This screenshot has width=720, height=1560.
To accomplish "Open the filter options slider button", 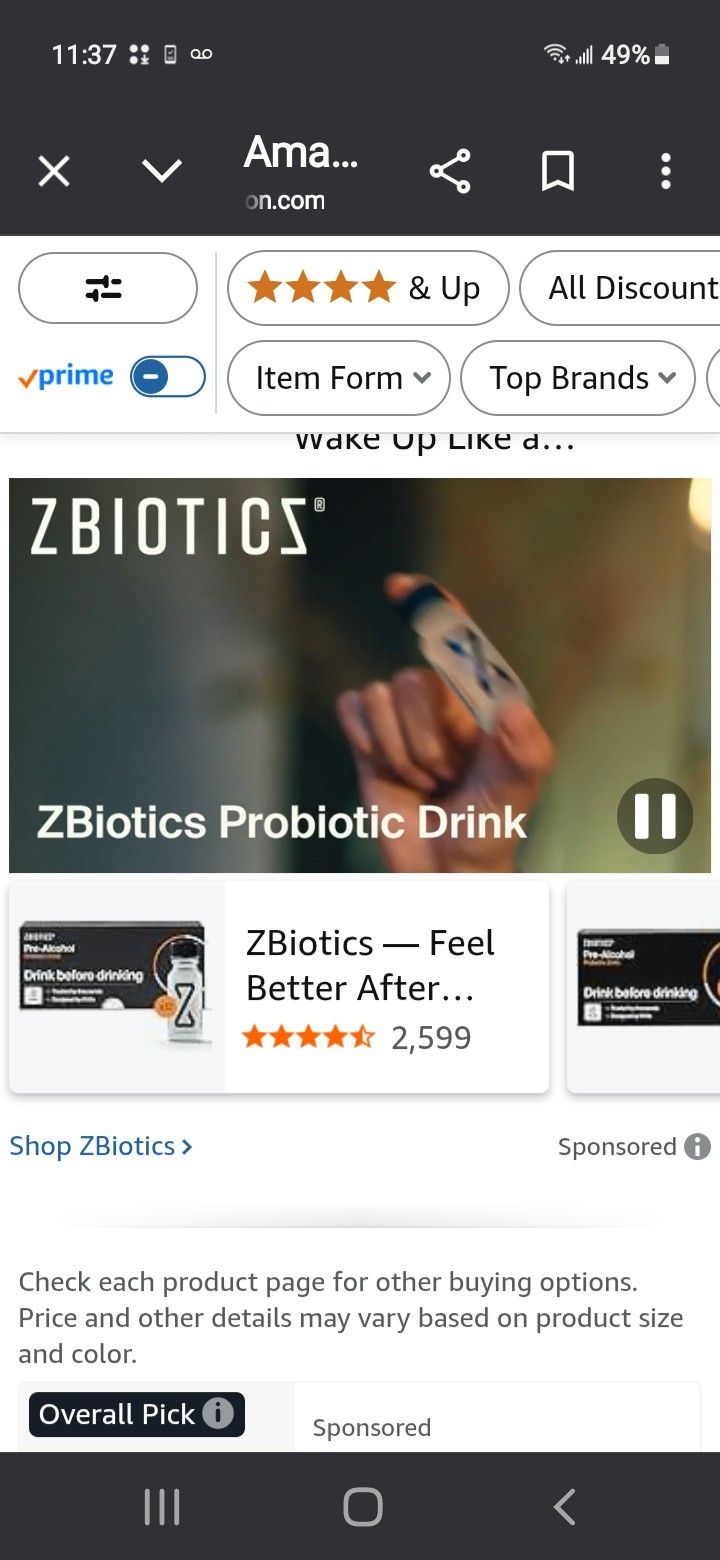I will [107, 288].
